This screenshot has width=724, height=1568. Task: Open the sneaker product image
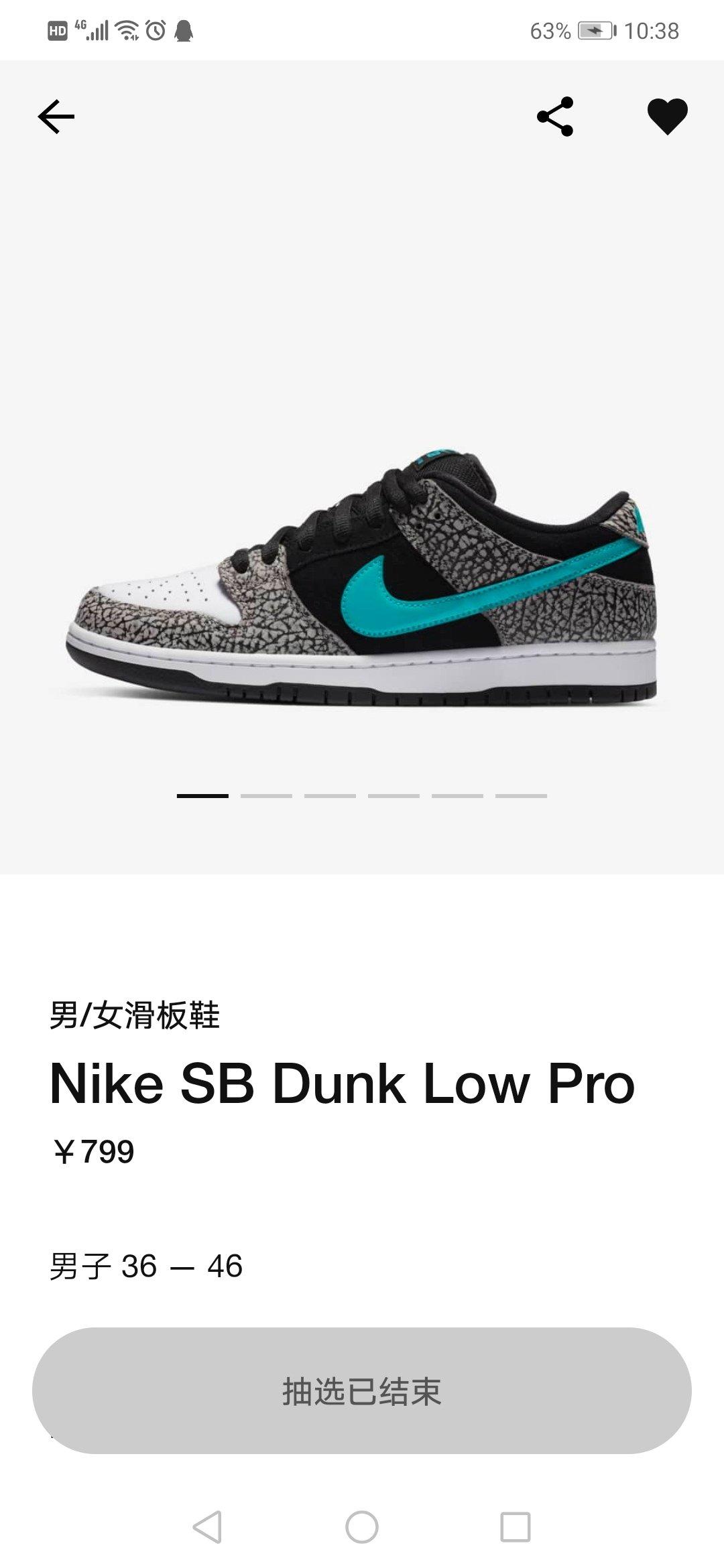[362, 580]
